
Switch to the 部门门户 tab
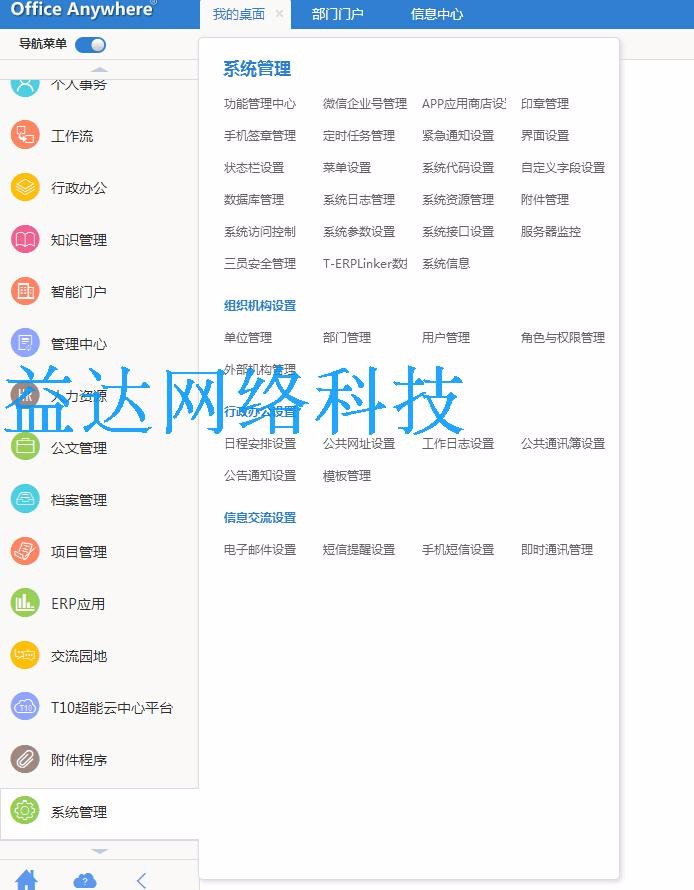337,15
